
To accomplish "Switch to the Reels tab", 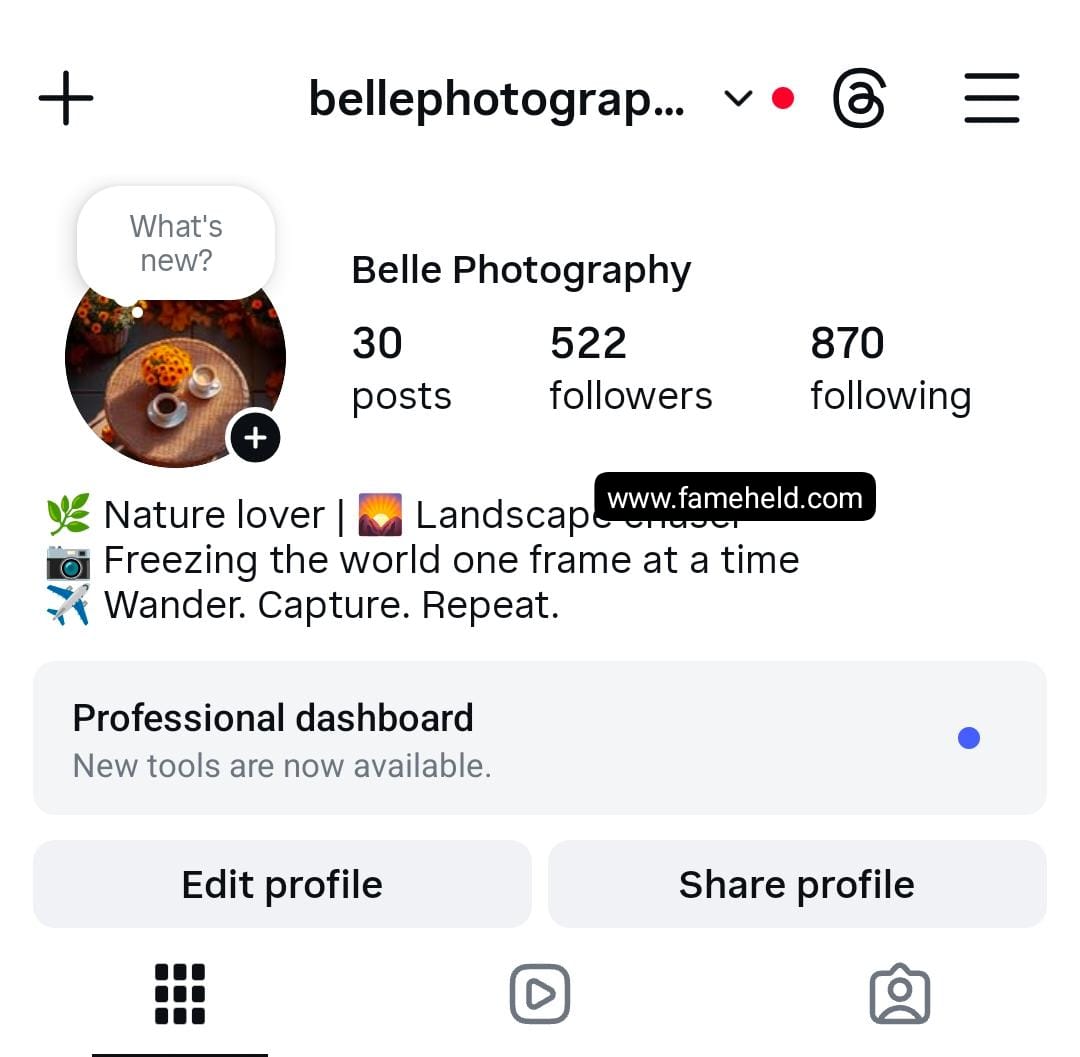I will click(540, 994).
